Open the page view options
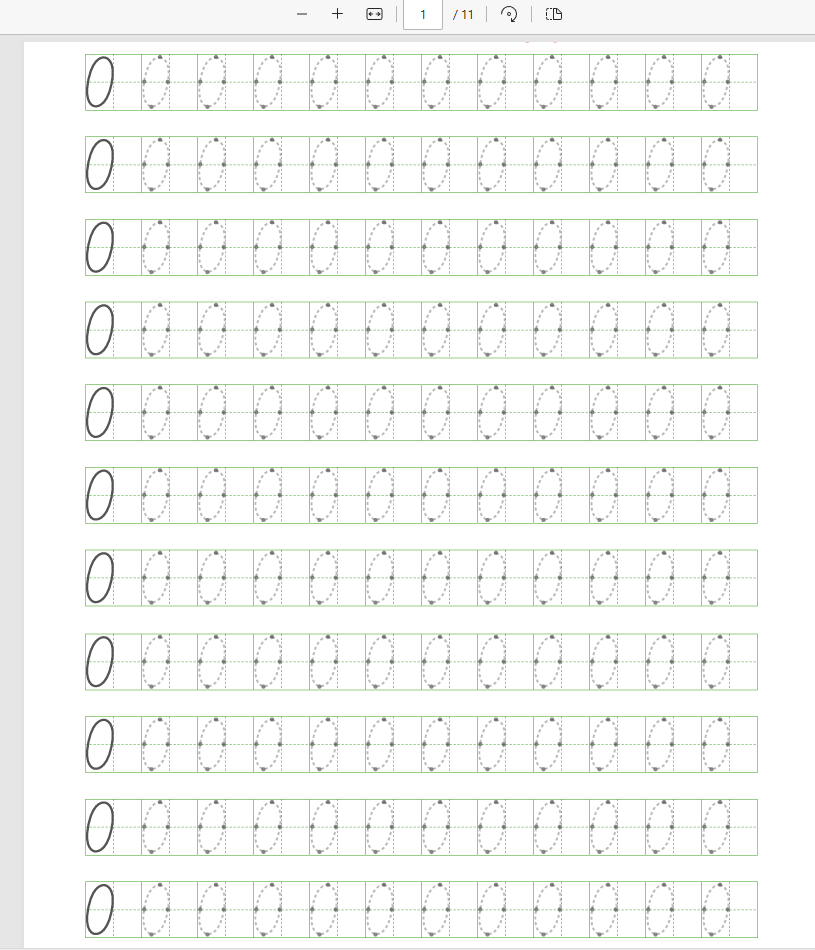This screenshot has width=815, height=950. [554, 14]
